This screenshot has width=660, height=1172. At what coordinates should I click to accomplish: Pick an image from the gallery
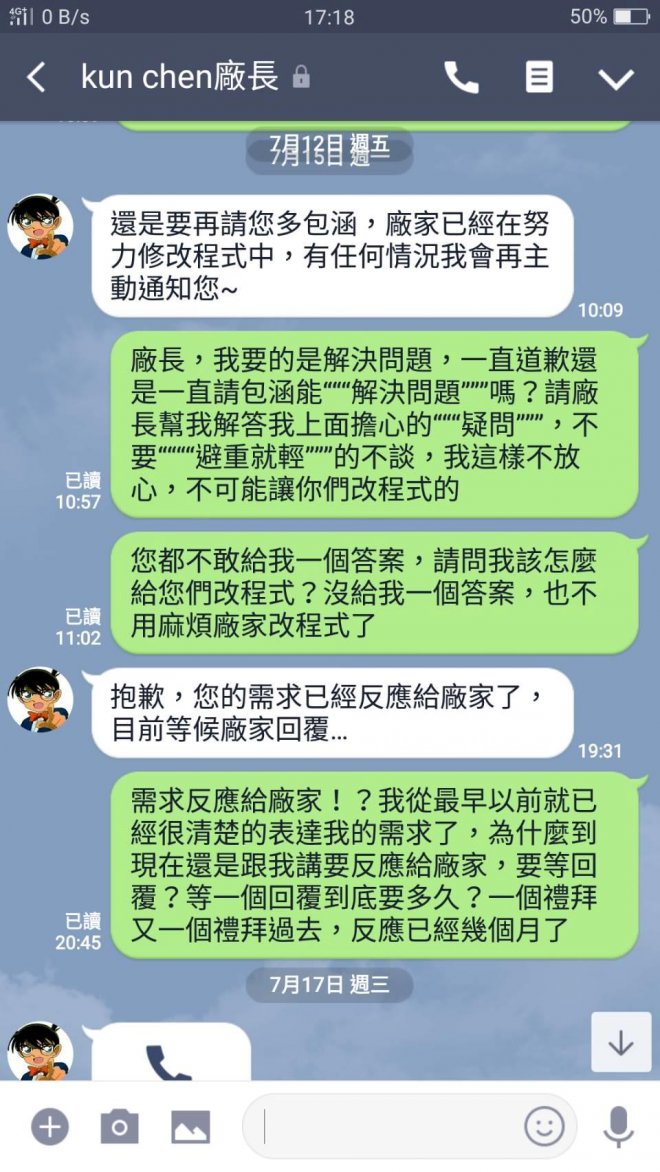190,1127
